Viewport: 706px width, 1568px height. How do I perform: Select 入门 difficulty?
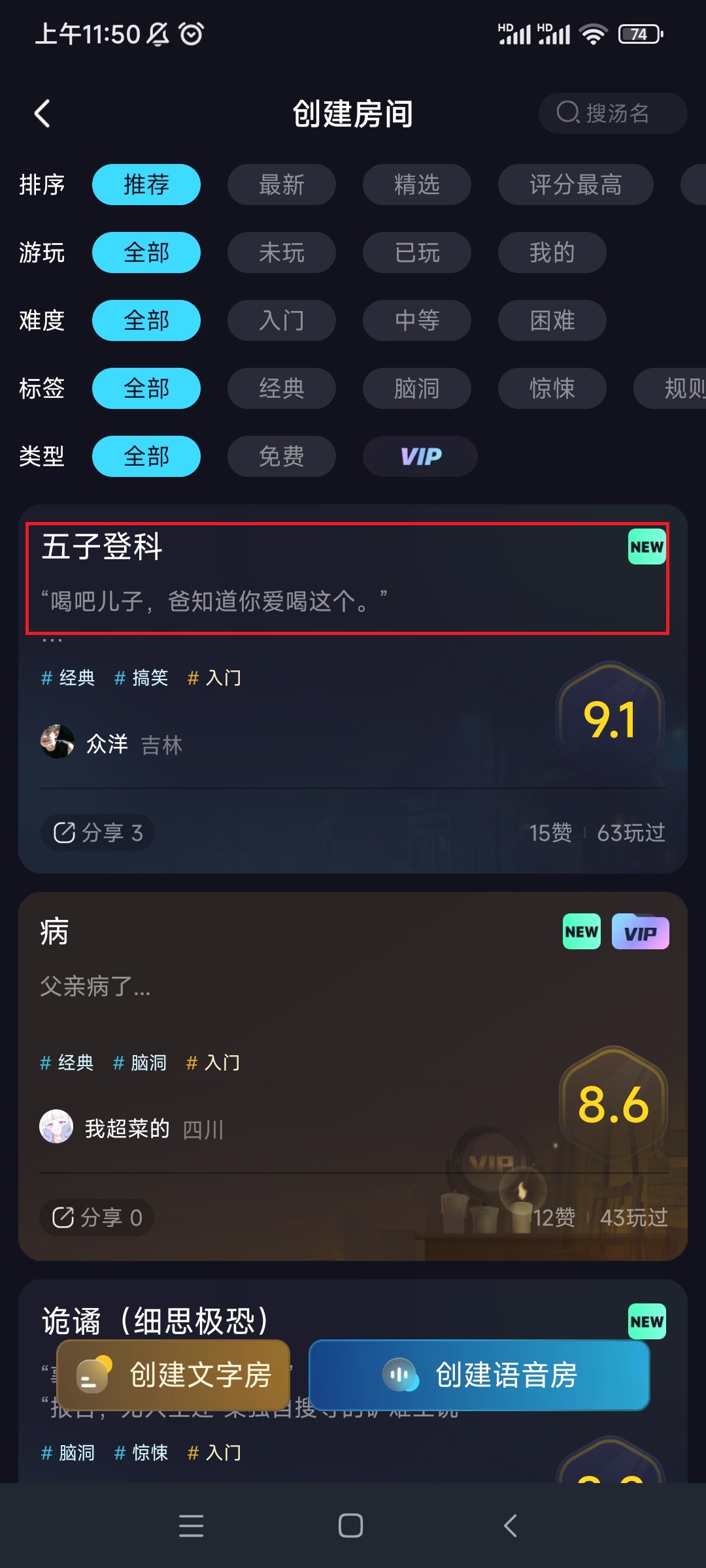pos(281,321)
